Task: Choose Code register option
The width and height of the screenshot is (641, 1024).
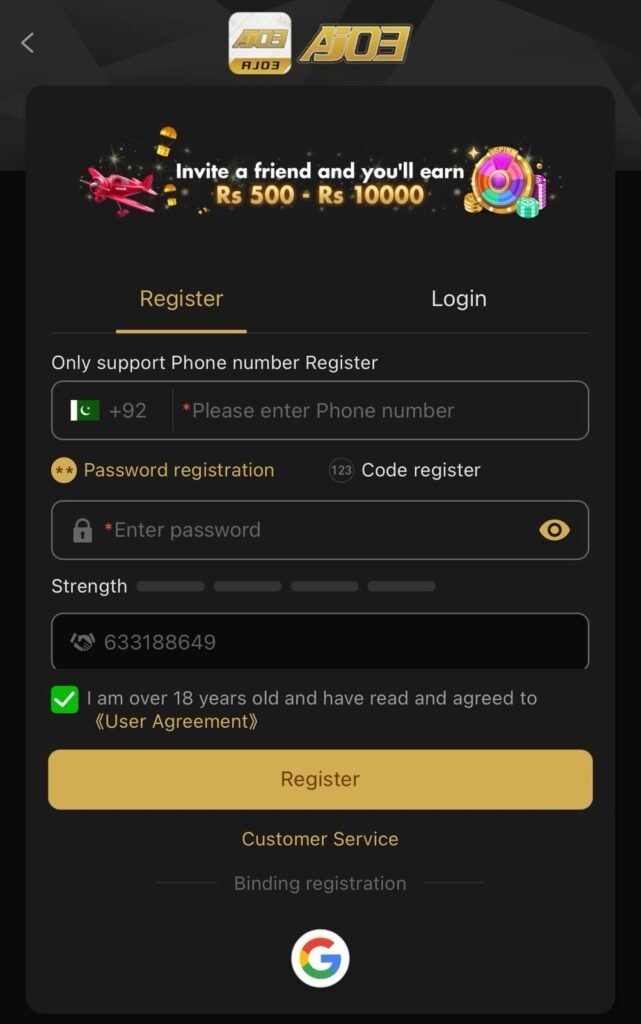Action: 405,470
